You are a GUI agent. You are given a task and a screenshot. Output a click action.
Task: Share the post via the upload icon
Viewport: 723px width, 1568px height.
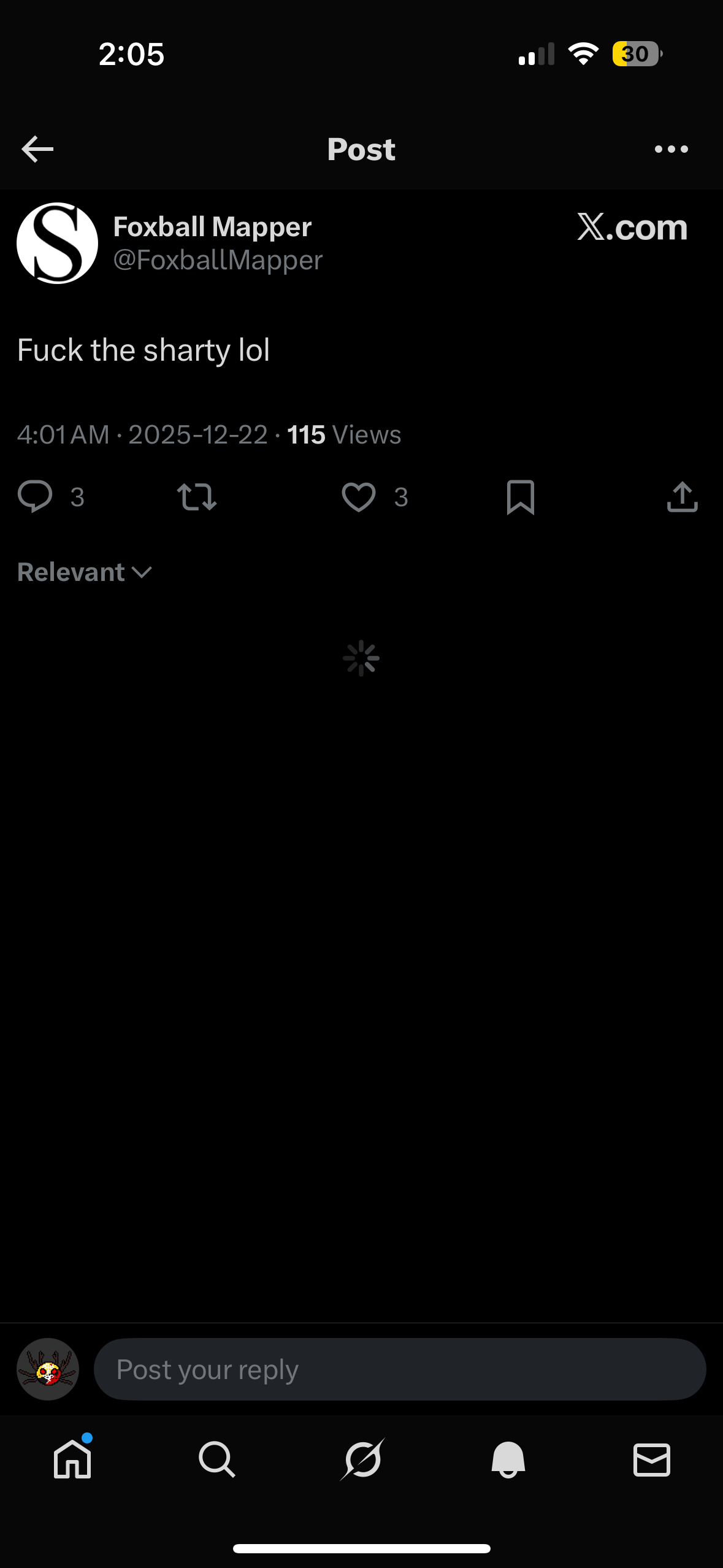[x=682, y=496]
